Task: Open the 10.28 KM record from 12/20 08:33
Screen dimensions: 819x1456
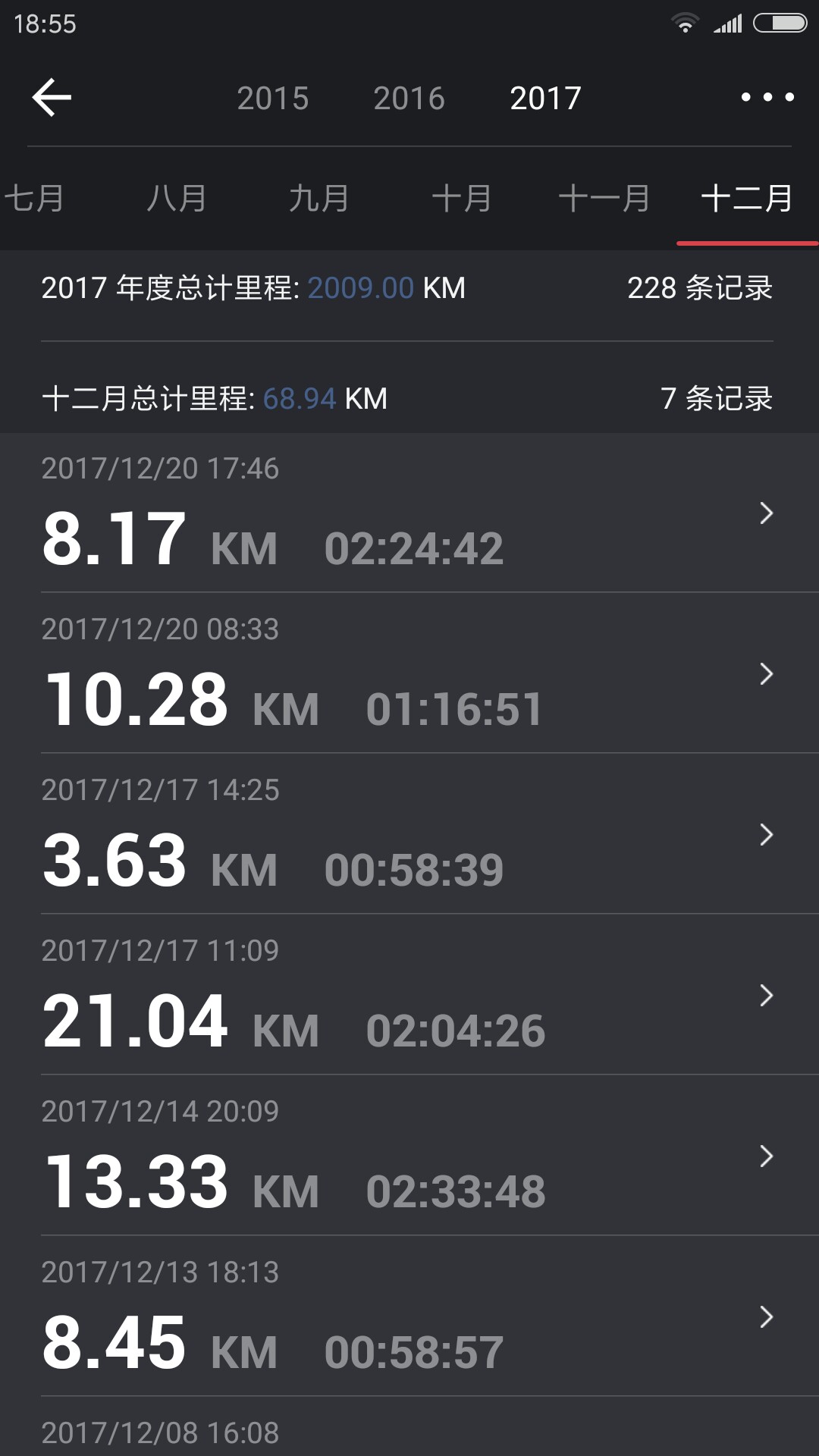Action: pos(409,673)
